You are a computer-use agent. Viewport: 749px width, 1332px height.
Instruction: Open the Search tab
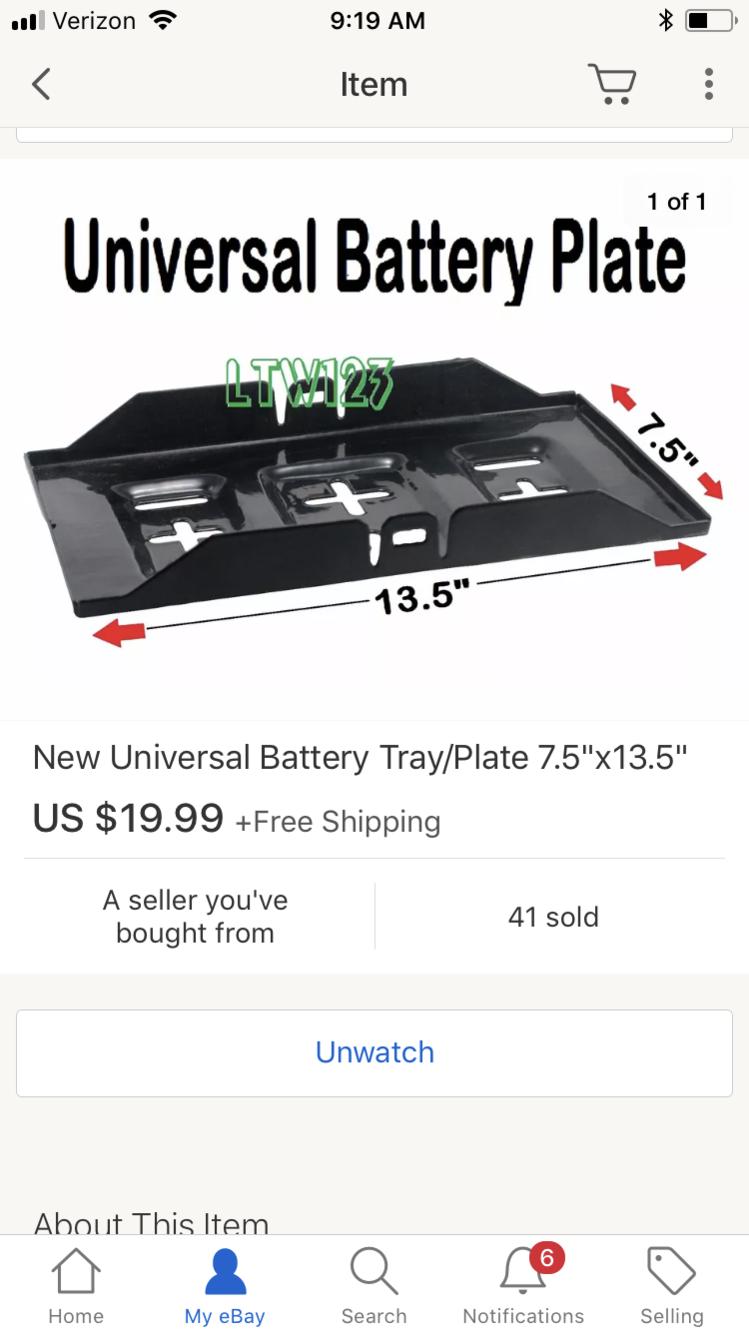pyautogui.click(x=374, y=1286)
